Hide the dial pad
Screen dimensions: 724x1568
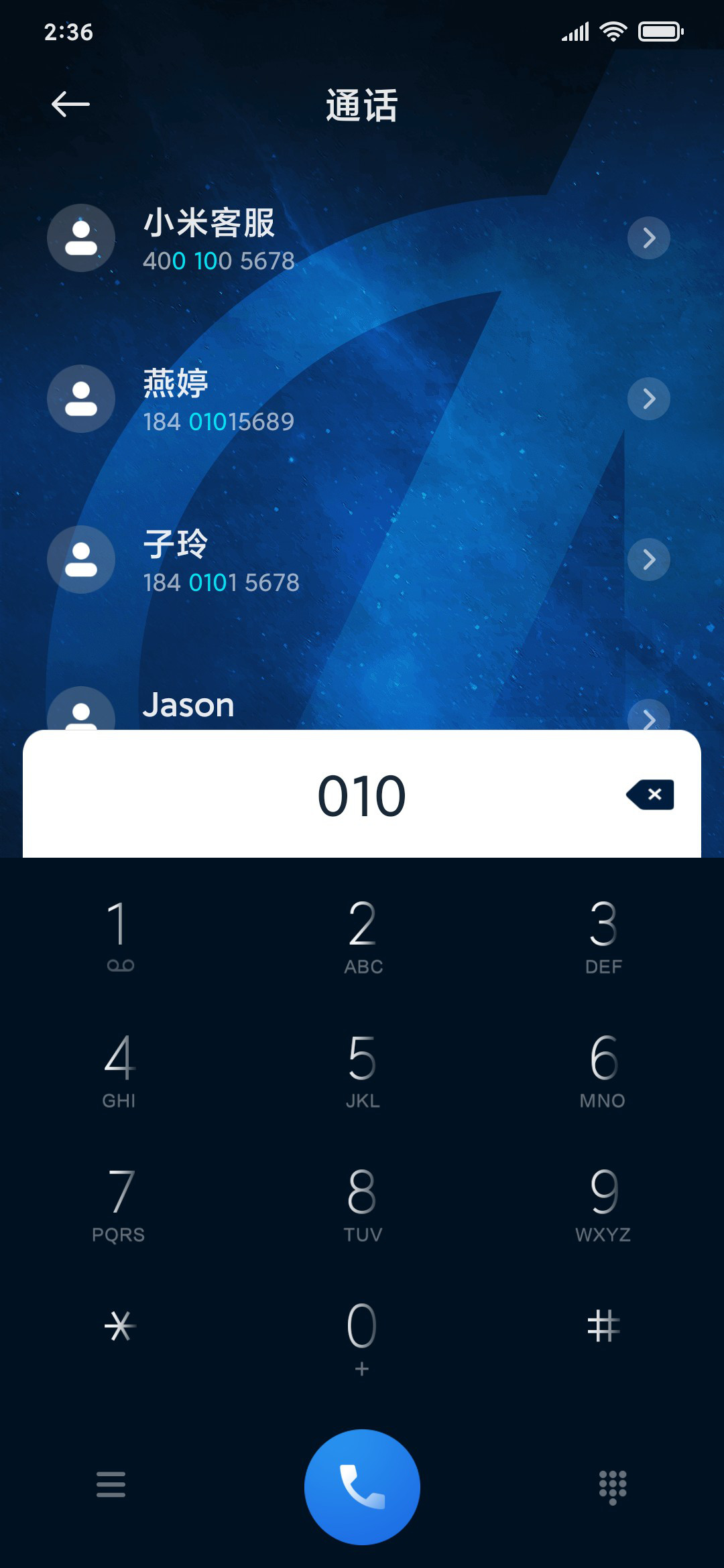pyautogui.click(x=612, y=1487)
